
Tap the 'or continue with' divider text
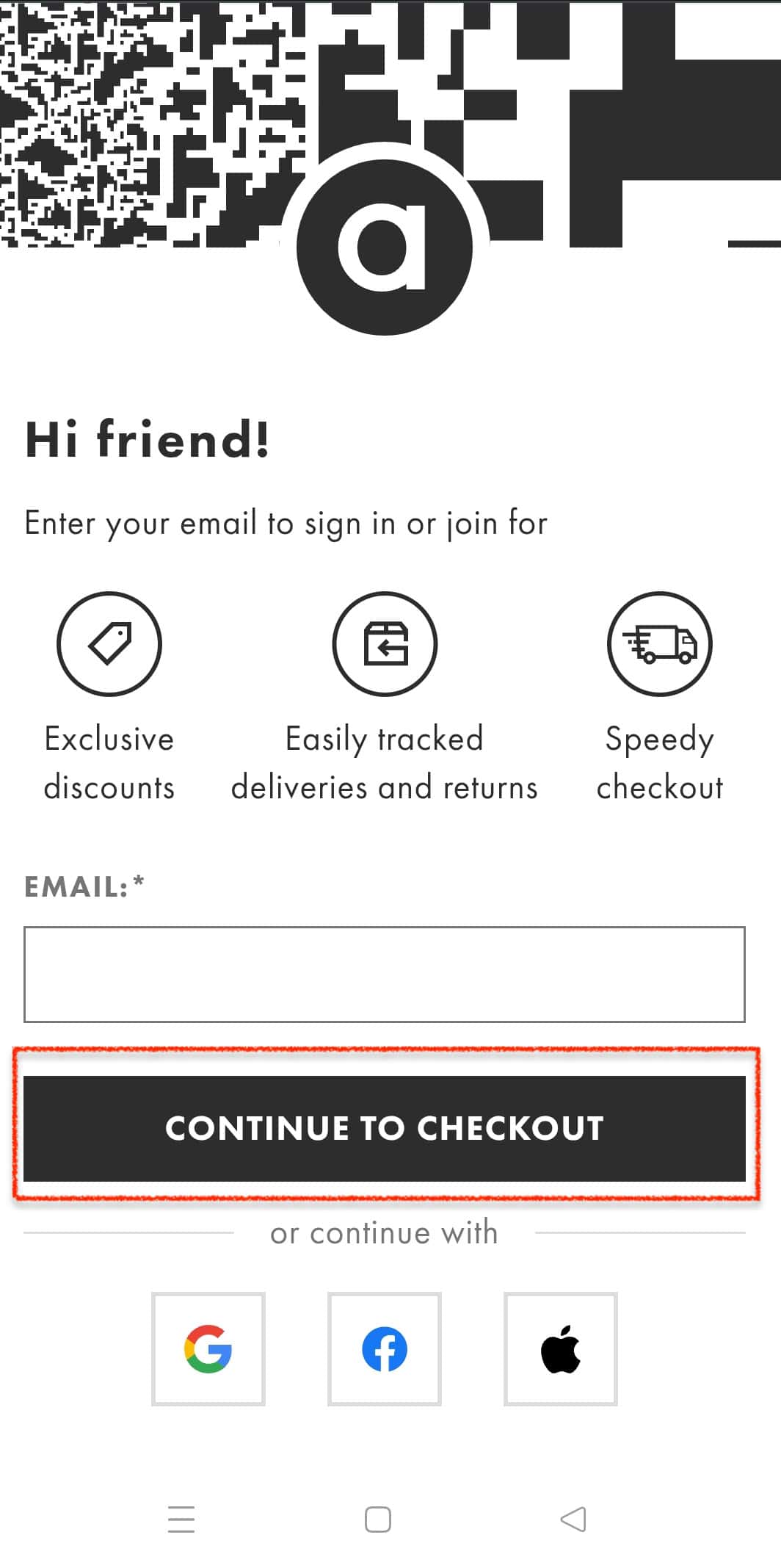click(385, 1233)
